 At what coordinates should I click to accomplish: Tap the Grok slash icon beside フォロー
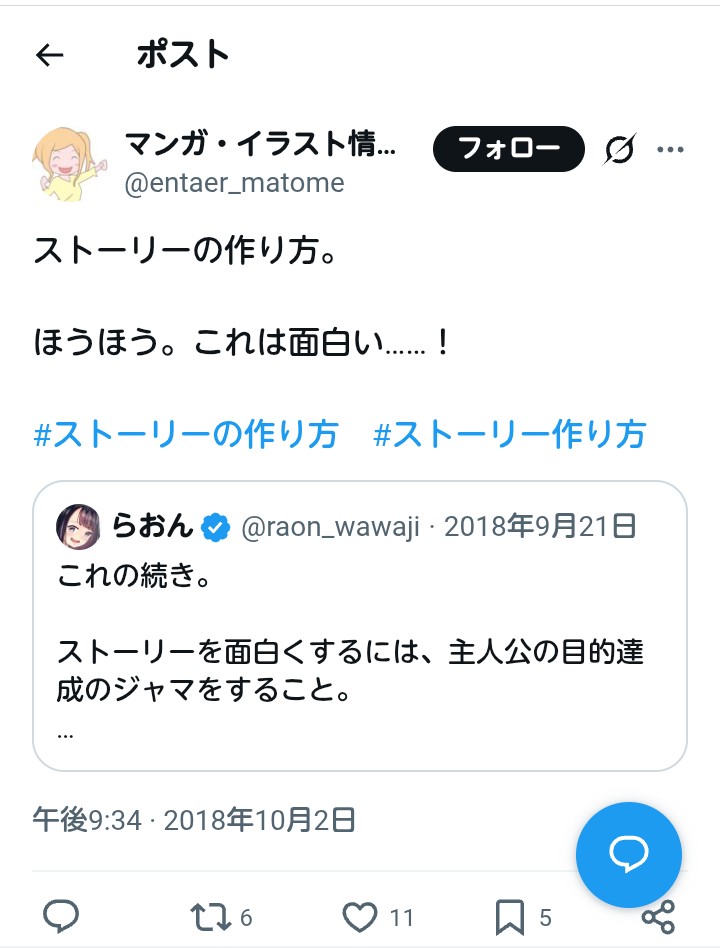pyautogui.click(x=620, y=151)
